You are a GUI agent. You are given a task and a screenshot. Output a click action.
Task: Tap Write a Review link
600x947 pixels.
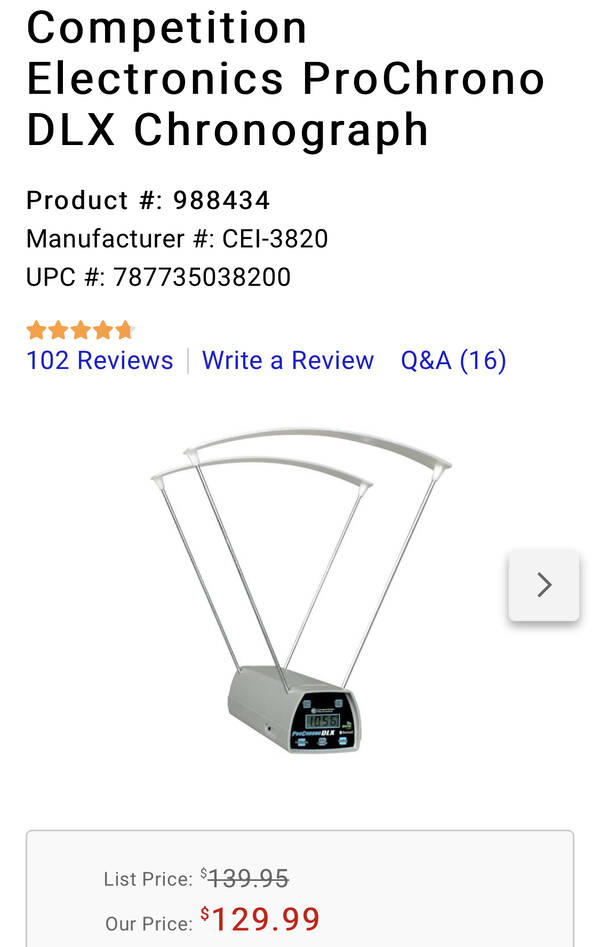[x=287, y=360]
